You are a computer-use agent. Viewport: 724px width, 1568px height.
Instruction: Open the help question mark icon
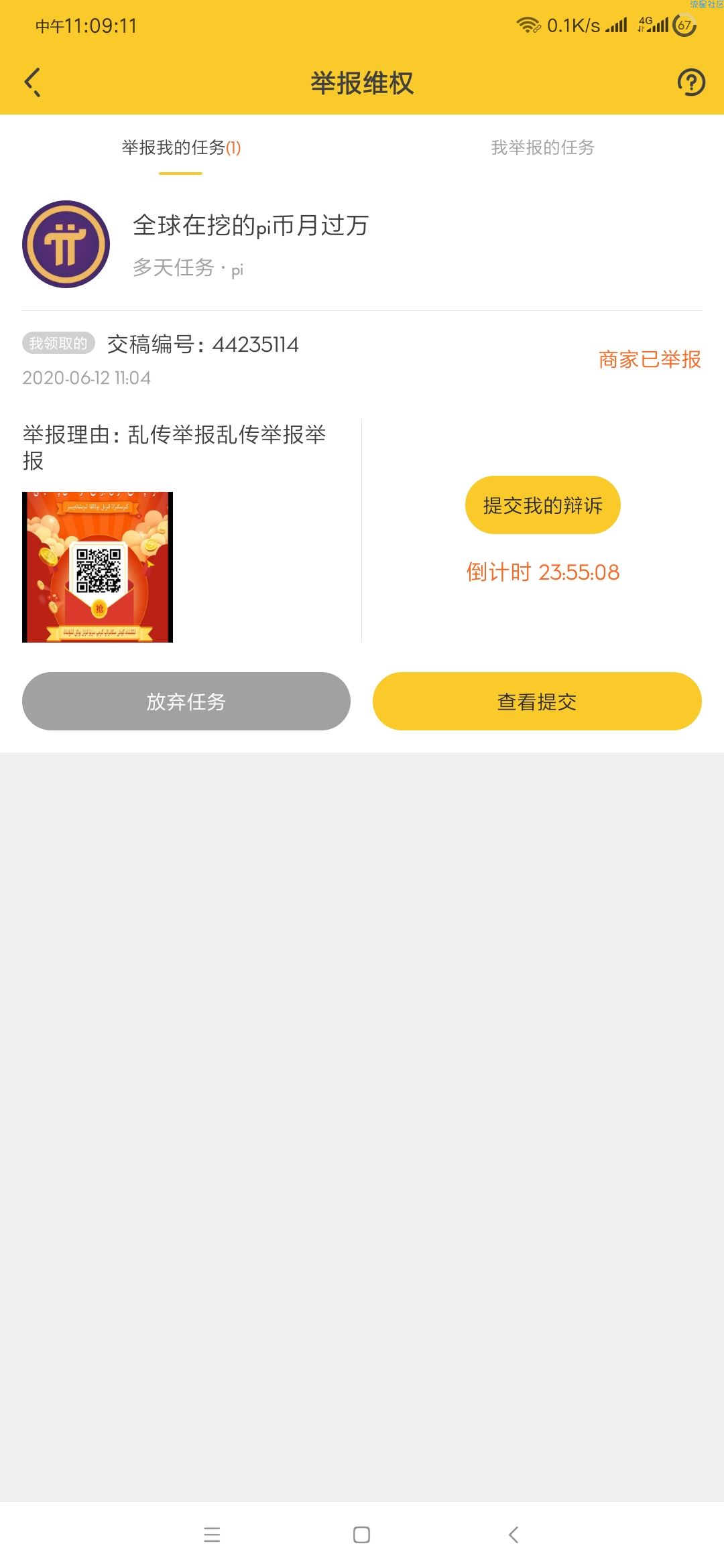pos(691,82)
